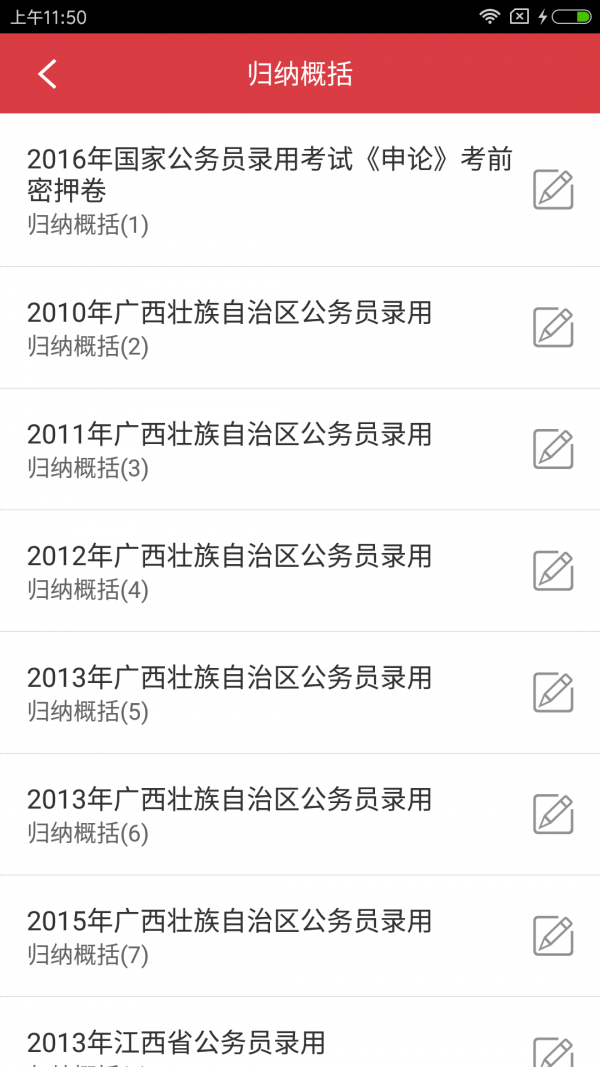Tap edit icon for 归纳概括(5)
Viewport: 600px width, 1067px height.
pos(553,693)
